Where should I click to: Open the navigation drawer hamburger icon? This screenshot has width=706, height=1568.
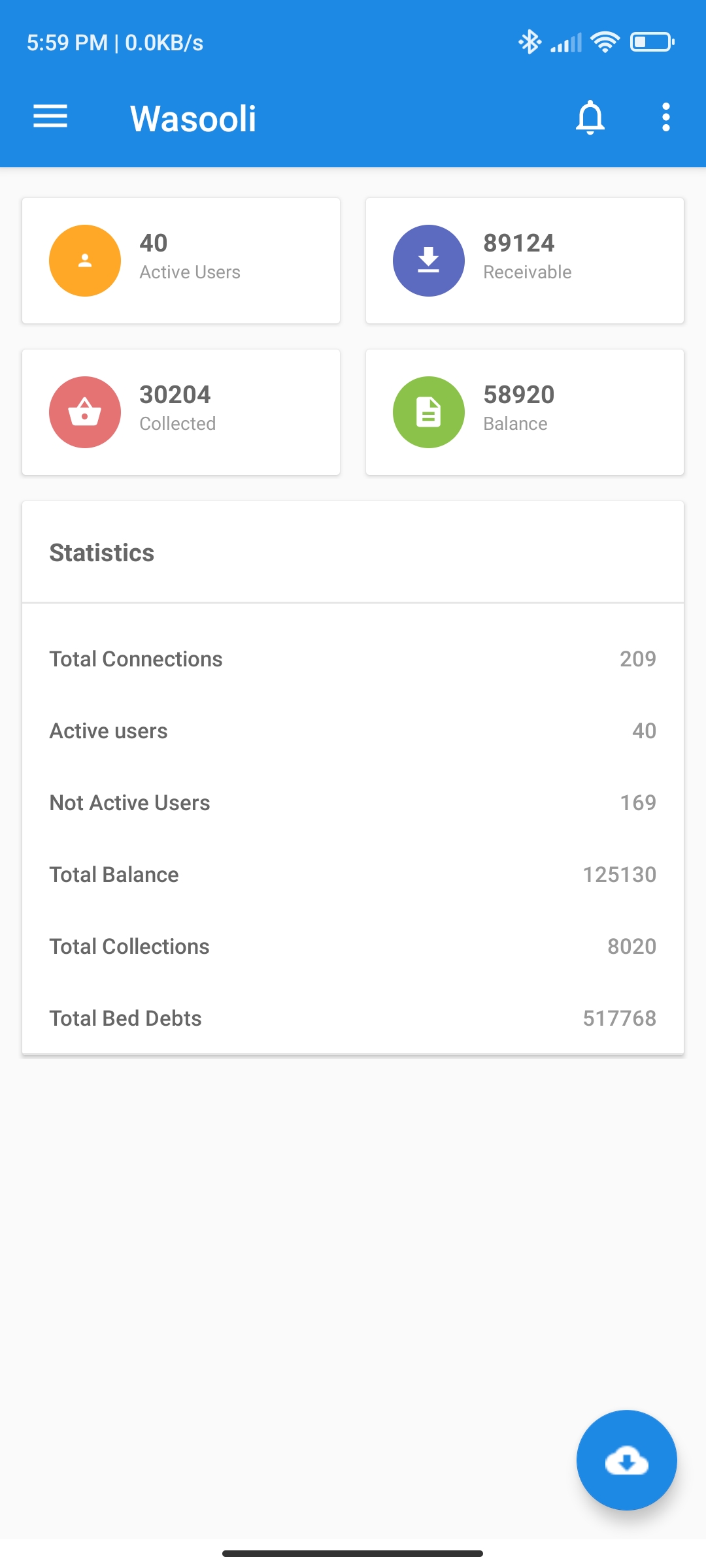(x=50, y=116)
